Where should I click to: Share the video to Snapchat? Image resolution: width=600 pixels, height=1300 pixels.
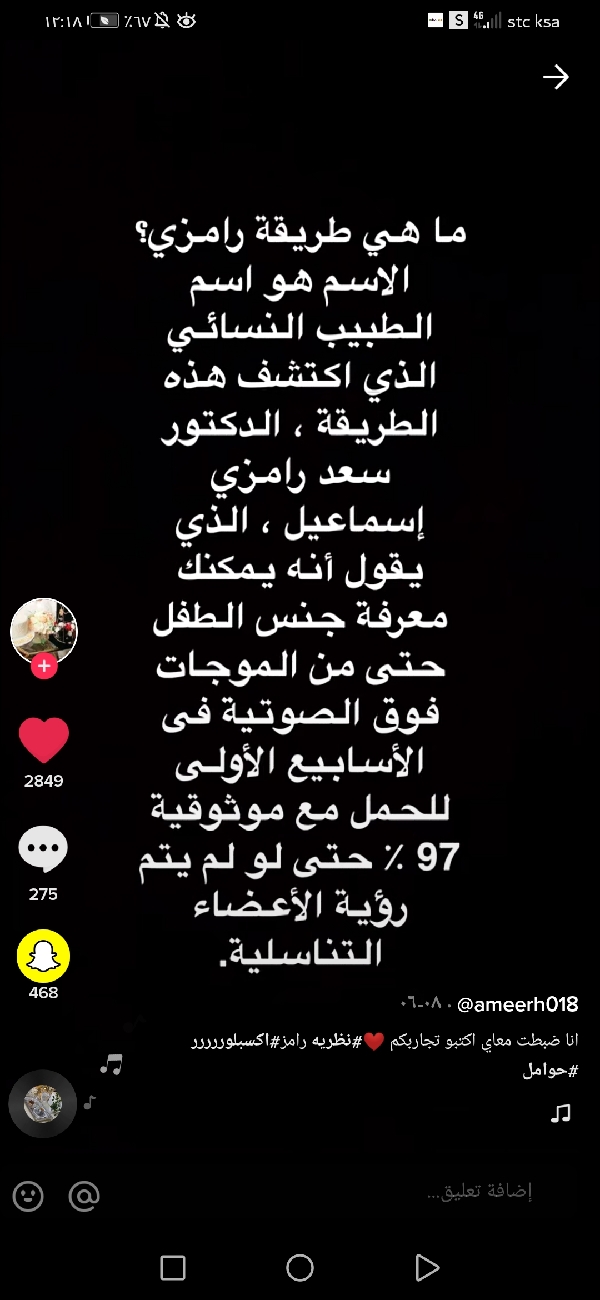click(44, 956)
